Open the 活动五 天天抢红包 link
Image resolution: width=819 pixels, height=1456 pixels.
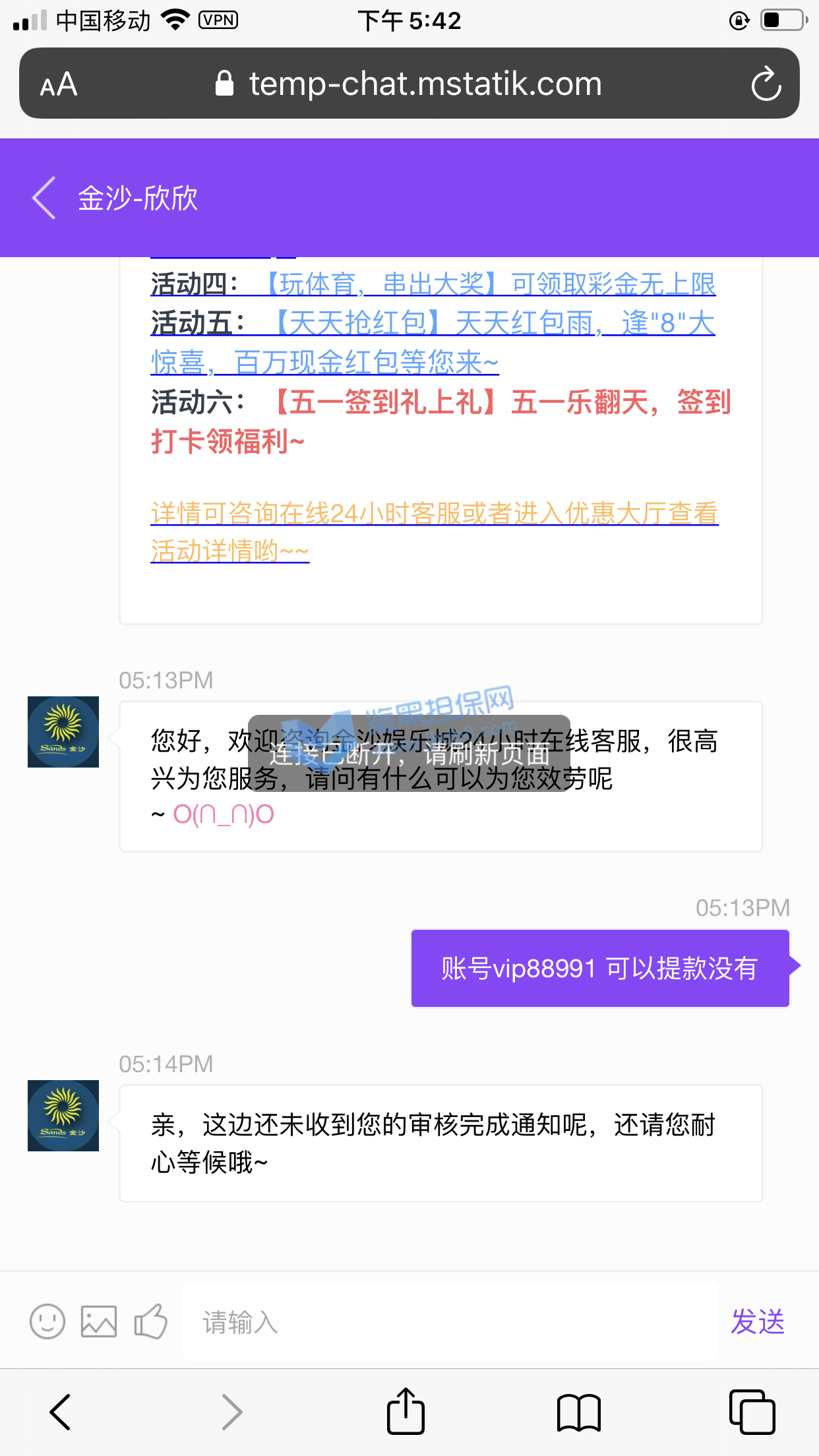pos(495,324)
